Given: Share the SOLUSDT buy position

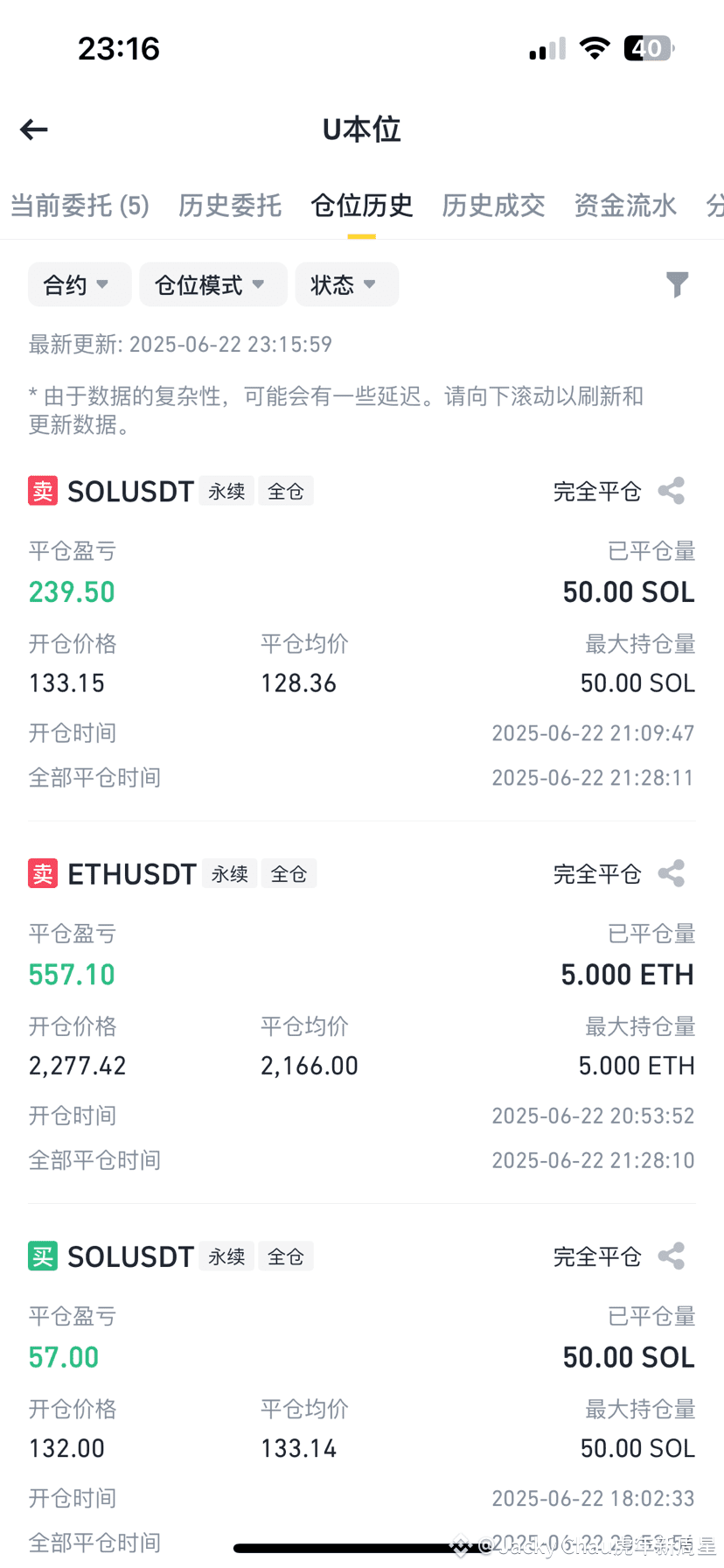Looking at the screenshot, I should tap(671, 1256).
